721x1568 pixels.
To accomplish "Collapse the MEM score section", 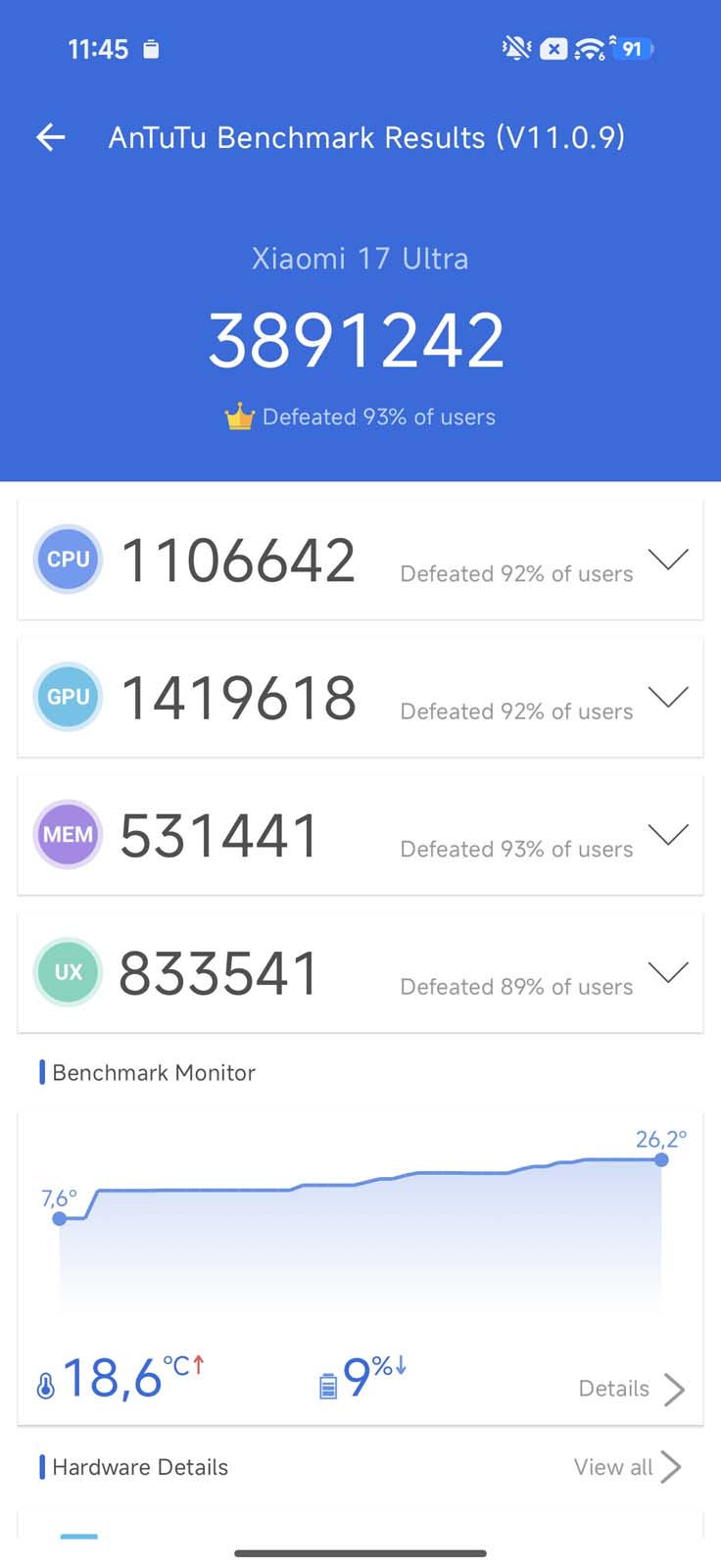I will pyautogui.click(x=669, y=834).
